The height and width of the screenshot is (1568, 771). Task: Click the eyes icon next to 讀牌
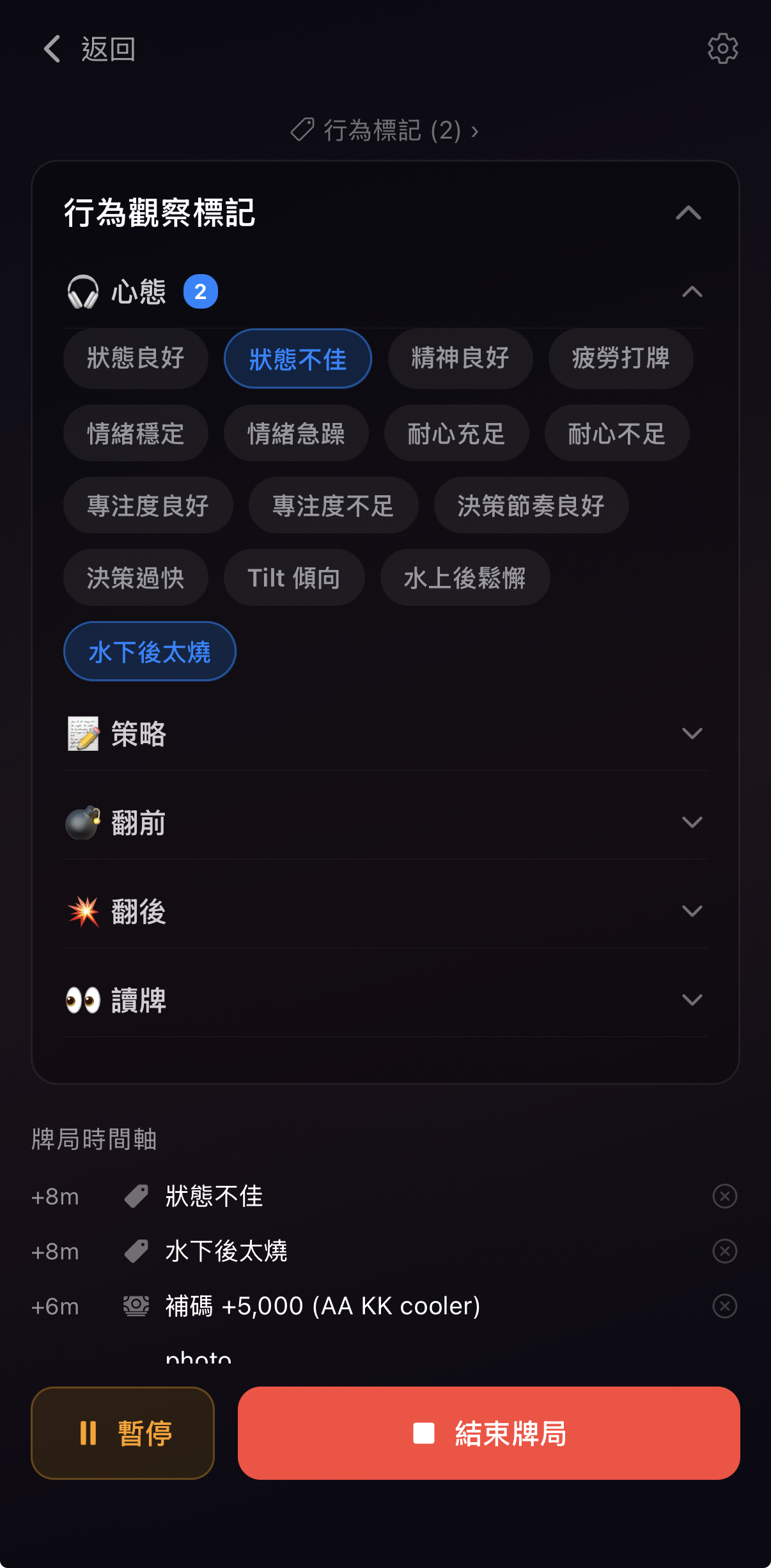(84, 1000)
